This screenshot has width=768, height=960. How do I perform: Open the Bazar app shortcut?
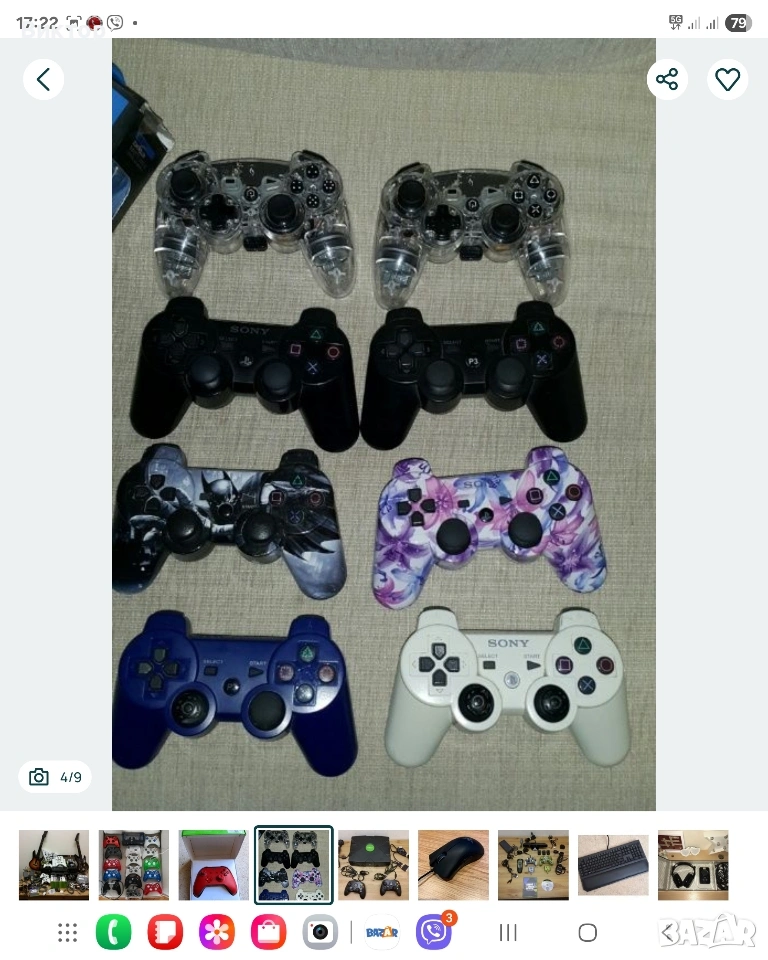pyautogui.click(x=382, y=933)
